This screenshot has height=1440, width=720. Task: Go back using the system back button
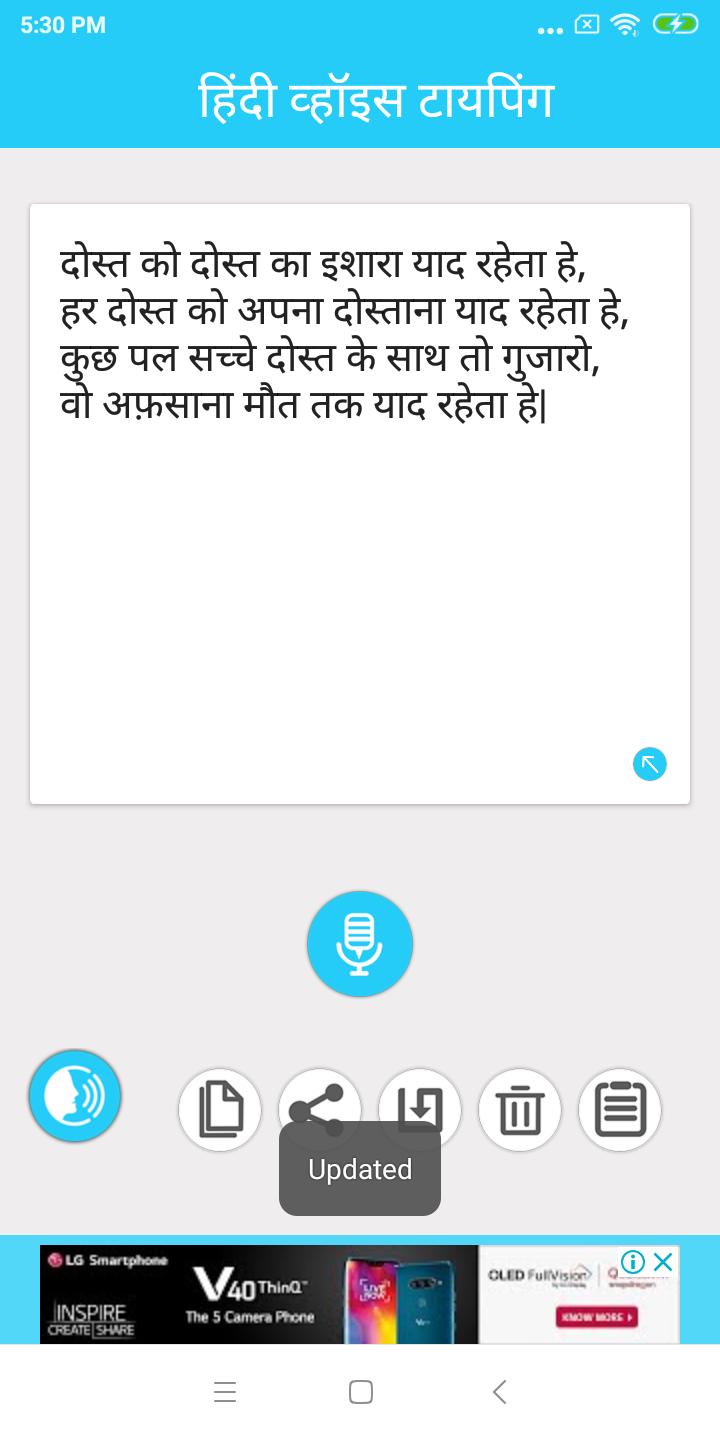tap(499, 1392)
